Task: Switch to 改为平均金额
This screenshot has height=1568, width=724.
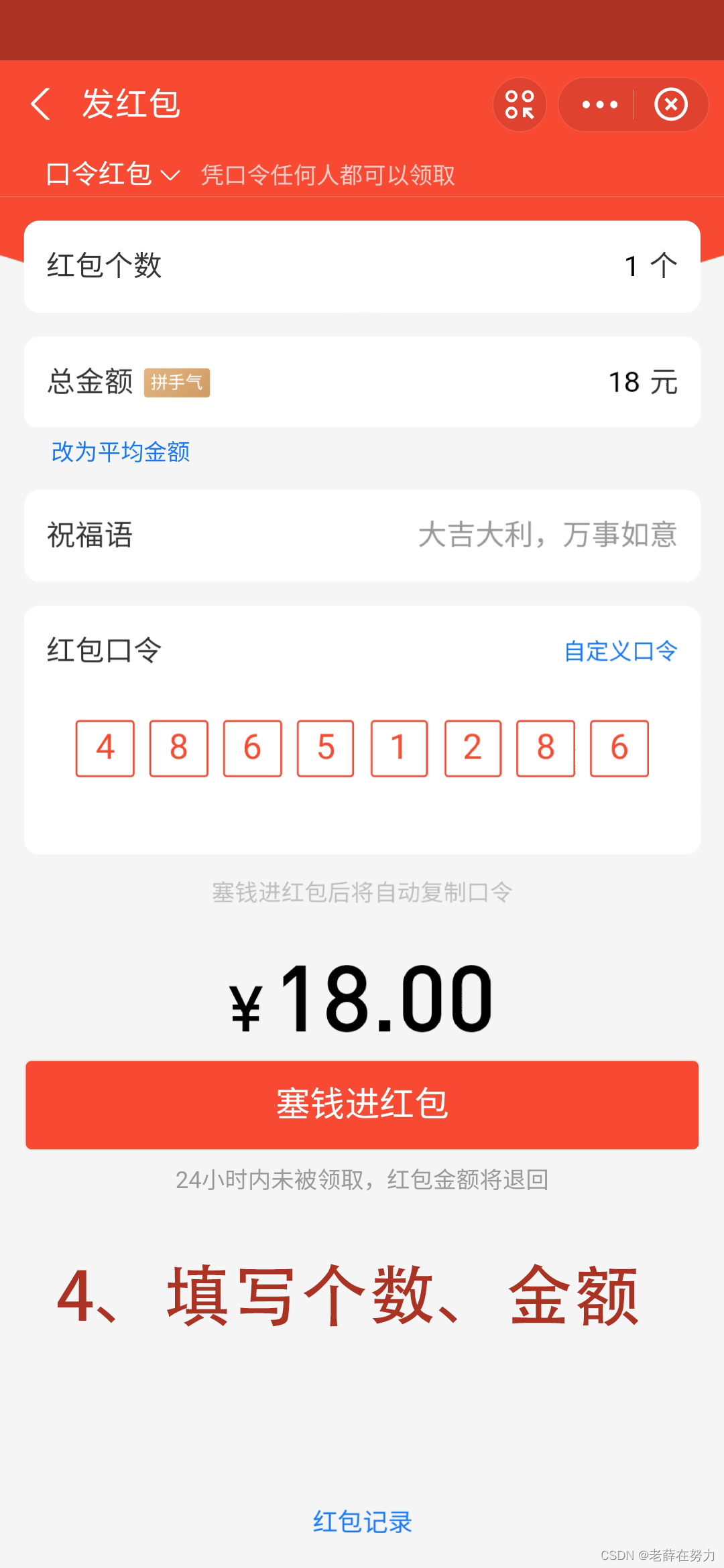Action: click(121, 452)
